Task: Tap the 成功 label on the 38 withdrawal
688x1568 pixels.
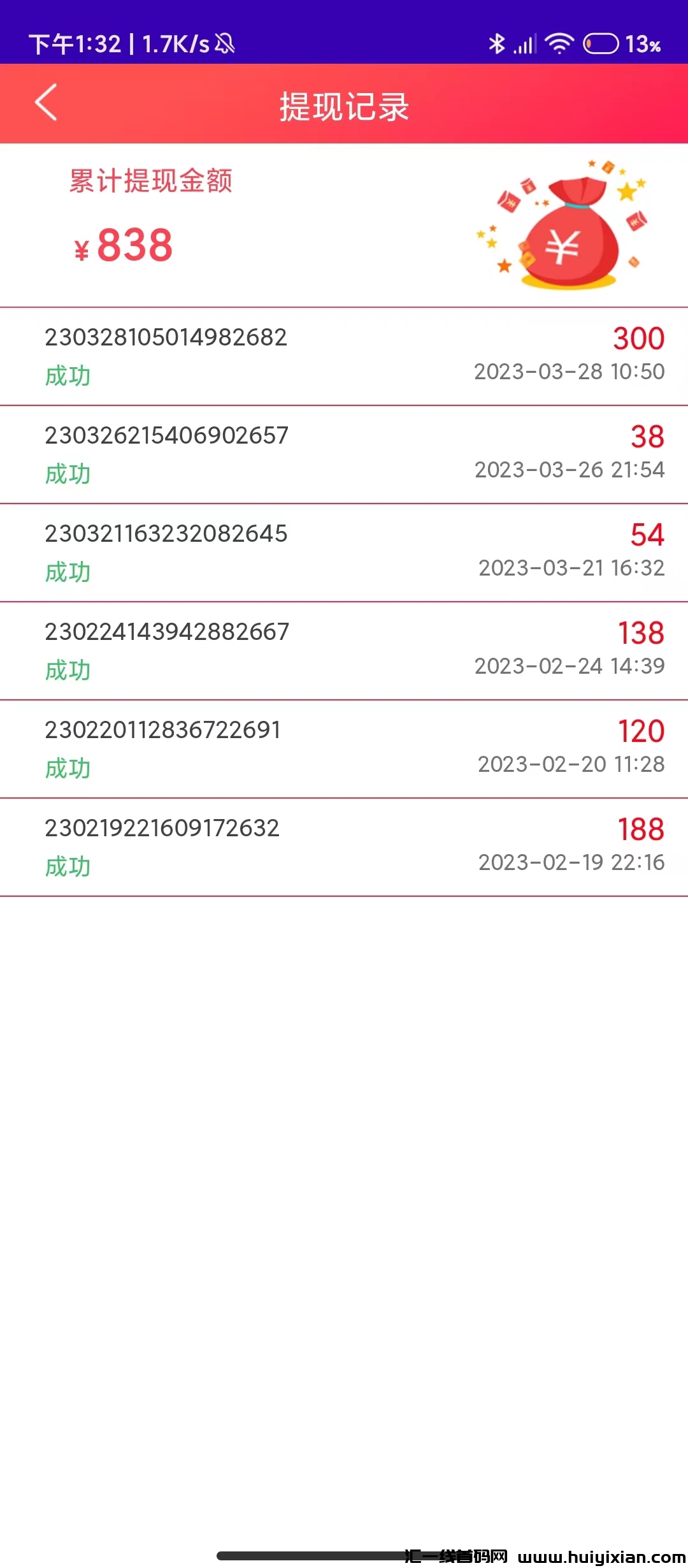Action: tap(68, 474)
